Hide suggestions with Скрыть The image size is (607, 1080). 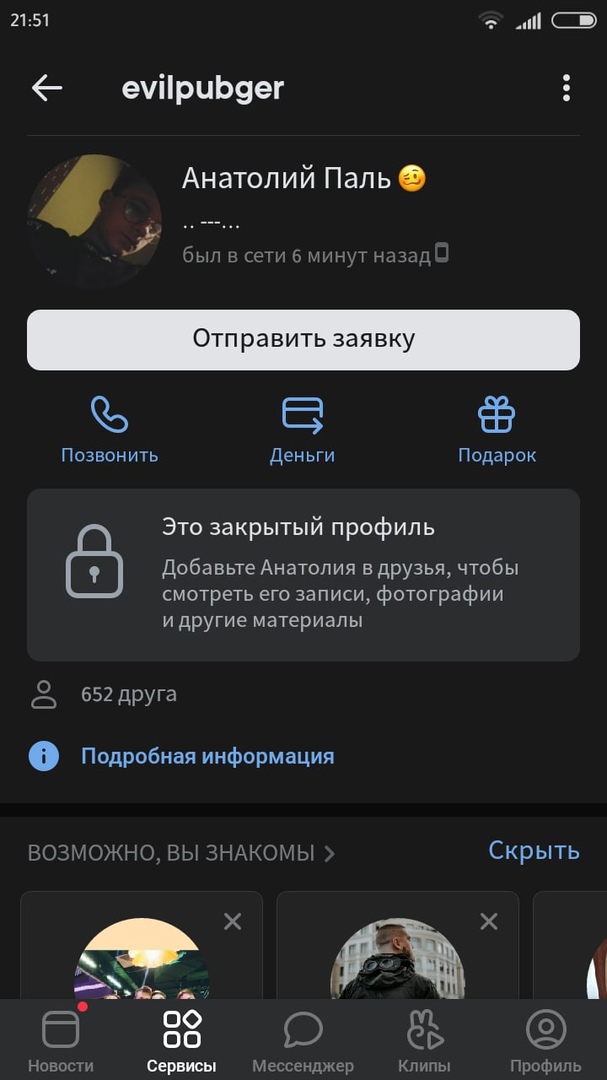(533, 850)
